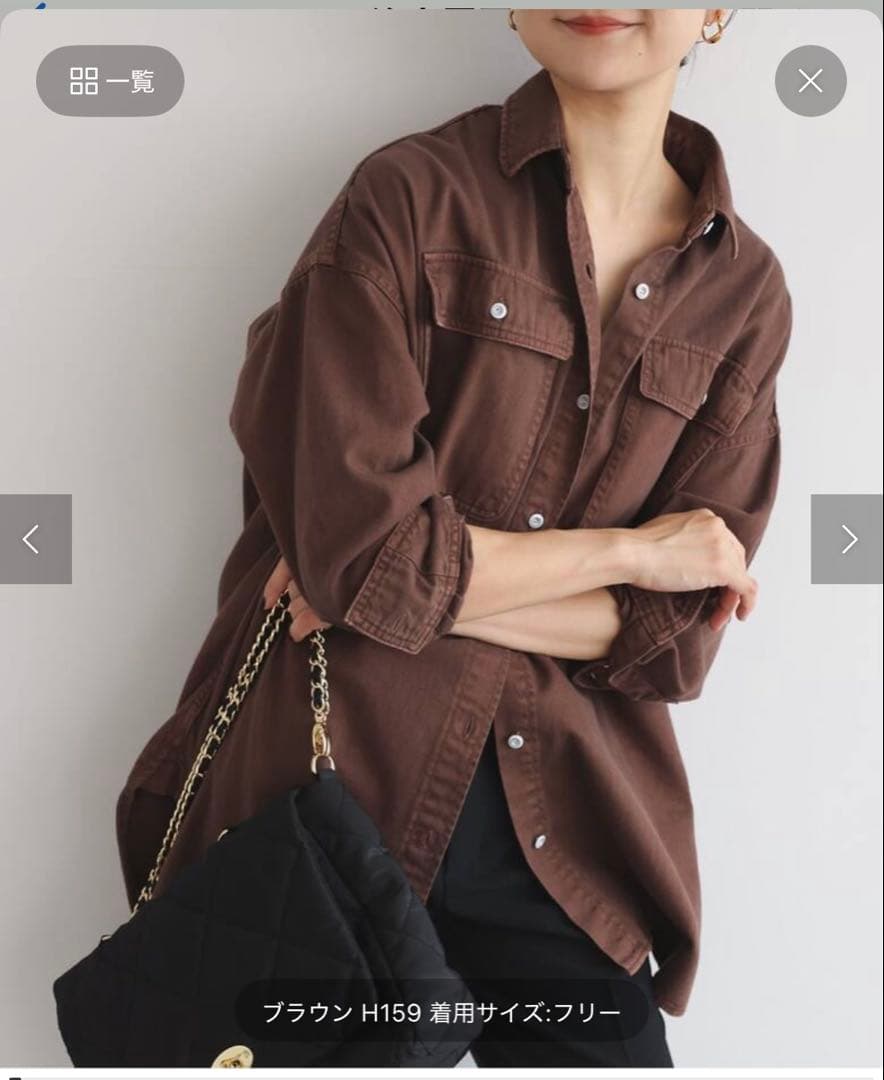Click the brown shirt in the photo
884x1080 pixels.
pyautogui.click(x=450, y=450)
